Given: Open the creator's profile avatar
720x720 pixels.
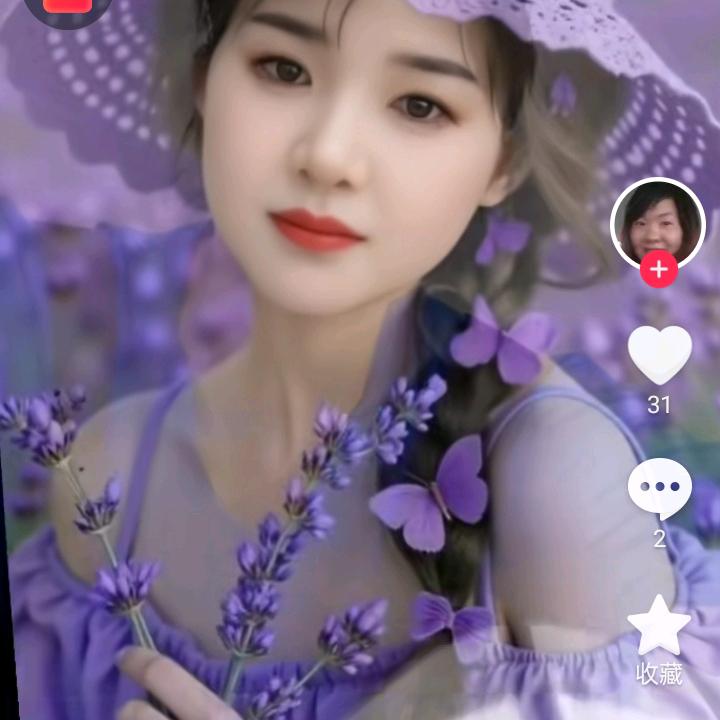Looking at the screenshot, I should 657,224.
